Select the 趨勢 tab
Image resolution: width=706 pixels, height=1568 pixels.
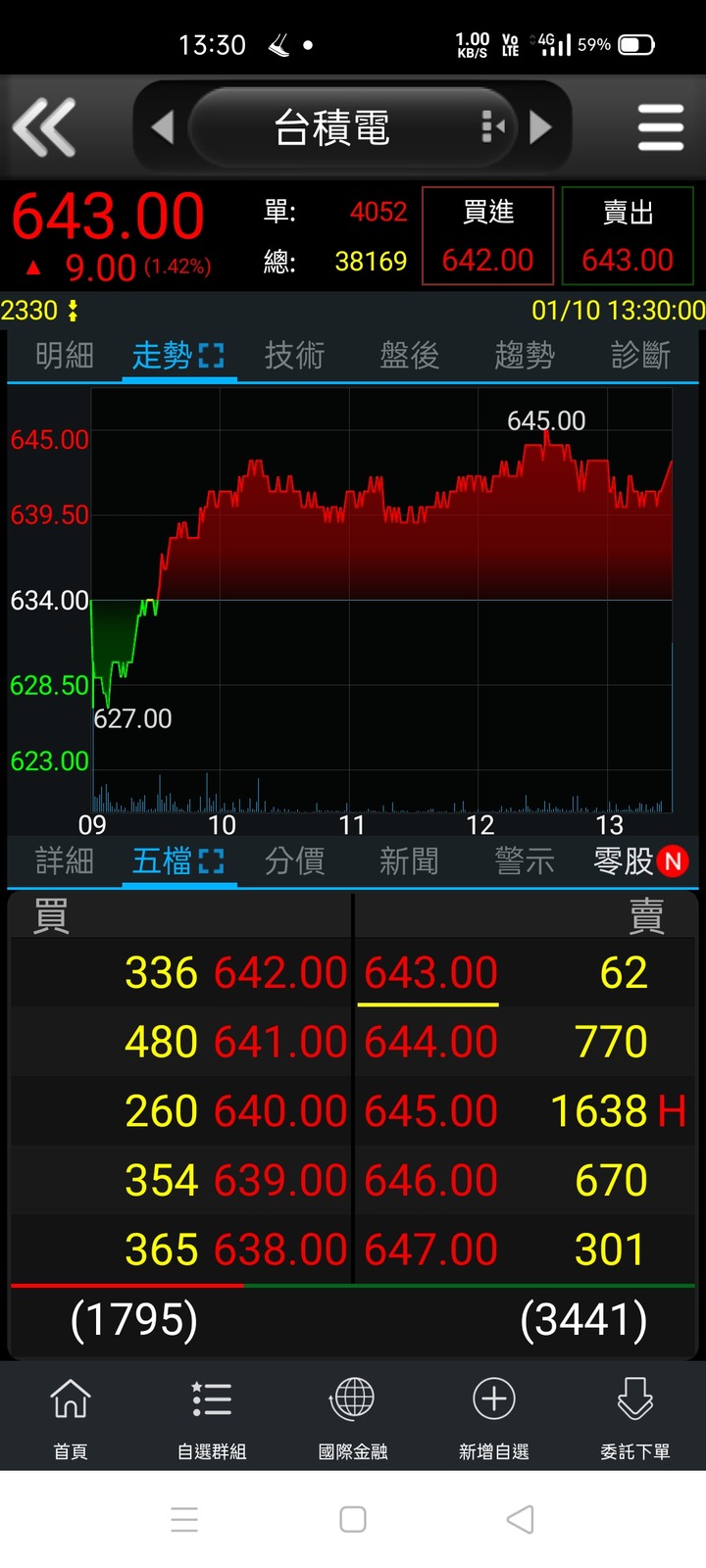pyautogui.click(x=525, y=355)
